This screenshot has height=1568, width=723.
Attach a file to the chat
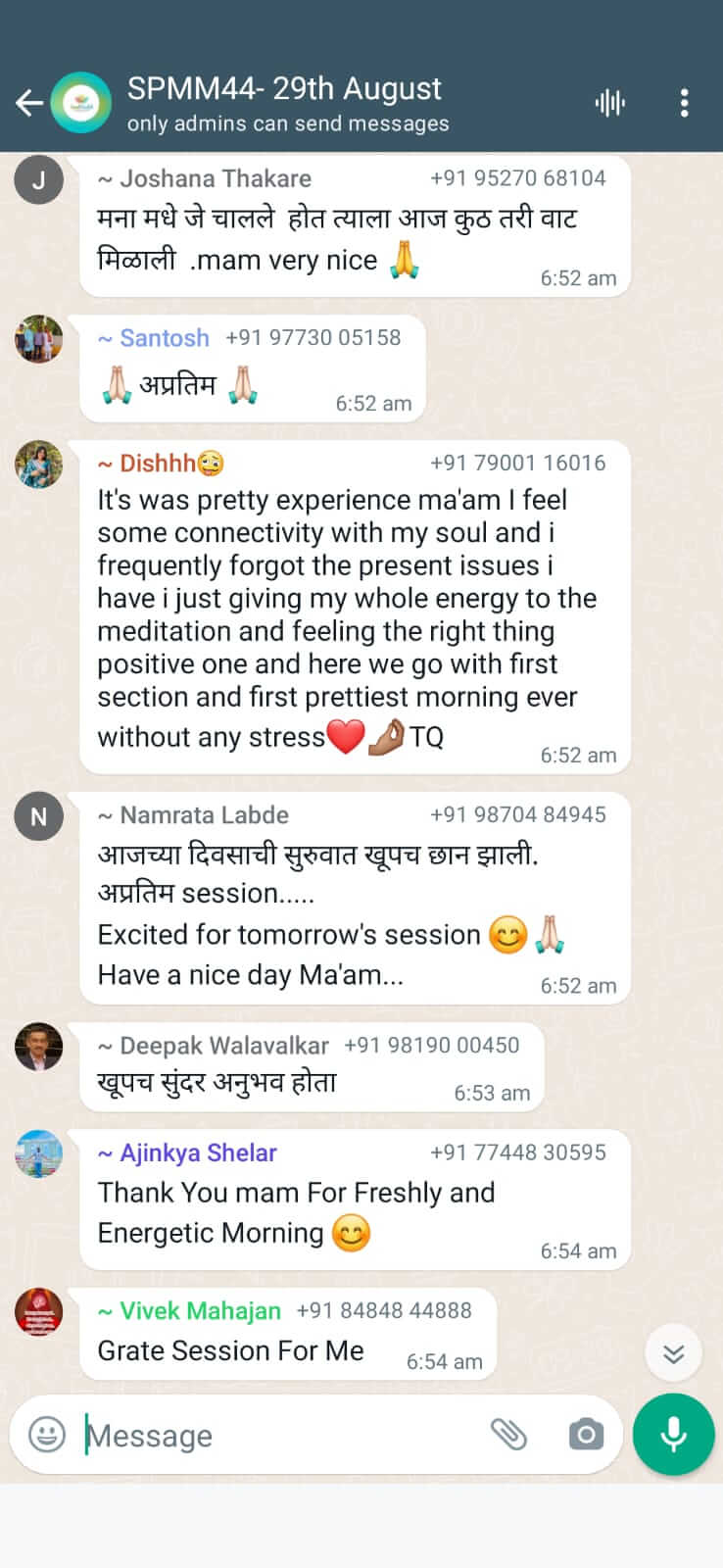coord(508,1435)
